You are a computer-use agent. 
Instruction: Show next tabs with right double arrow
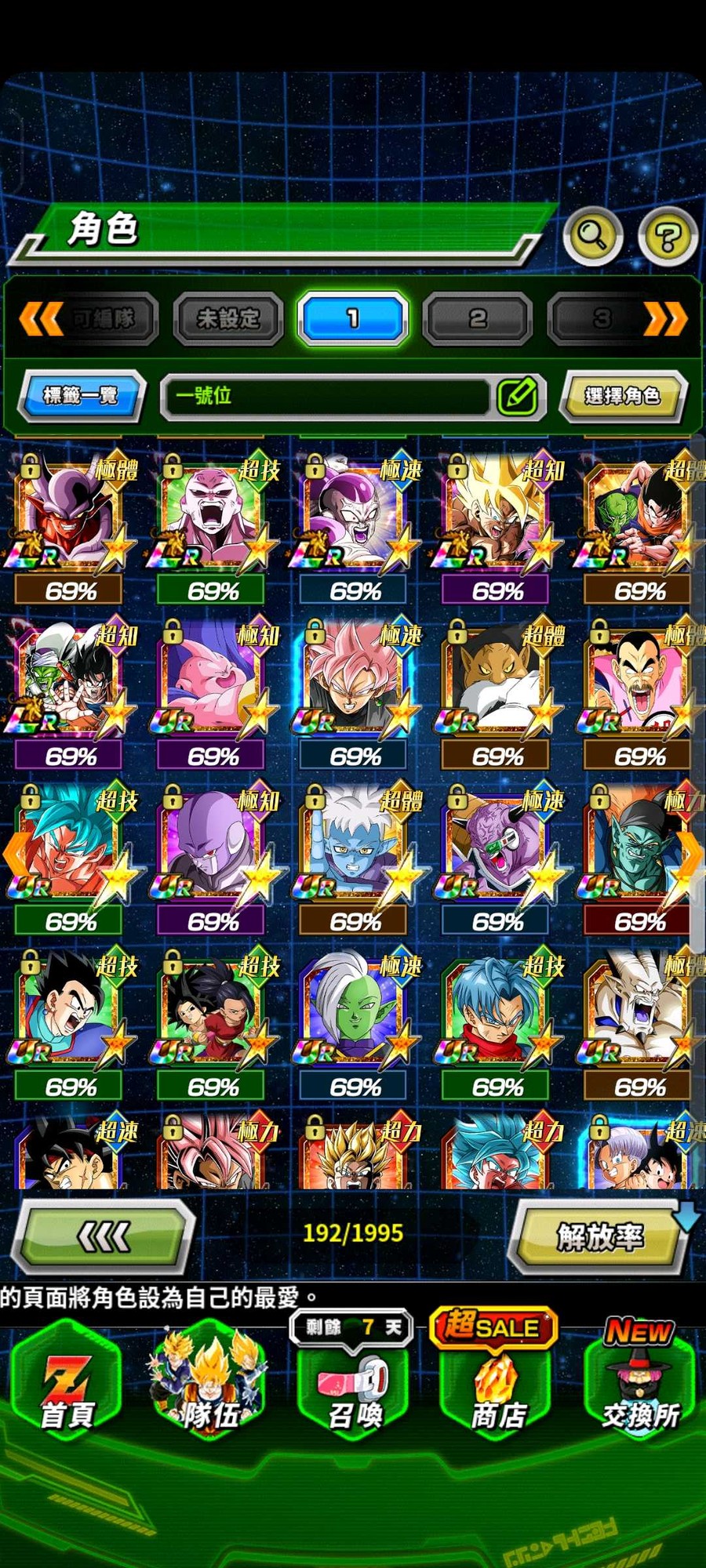[665, 318]
